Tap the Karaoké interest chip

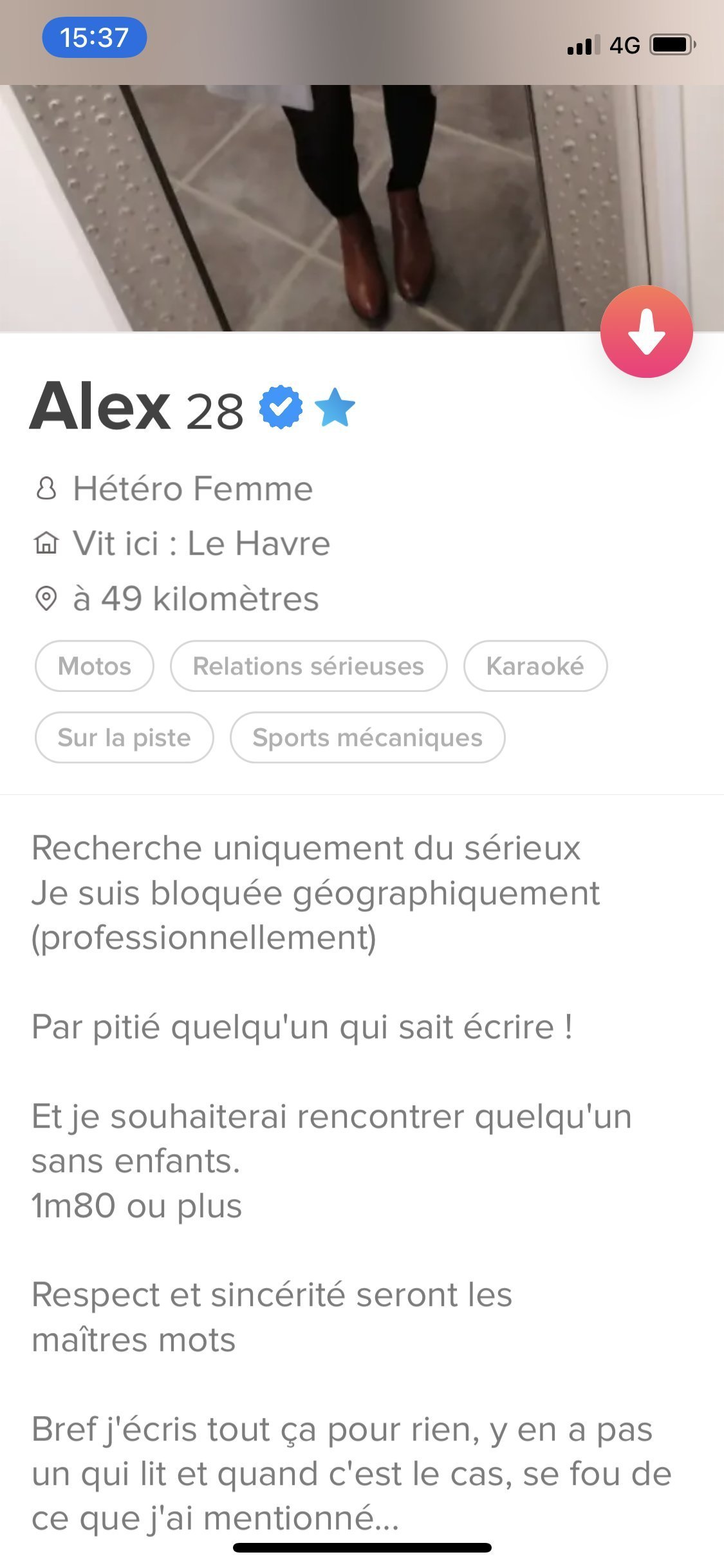[535, 666]
